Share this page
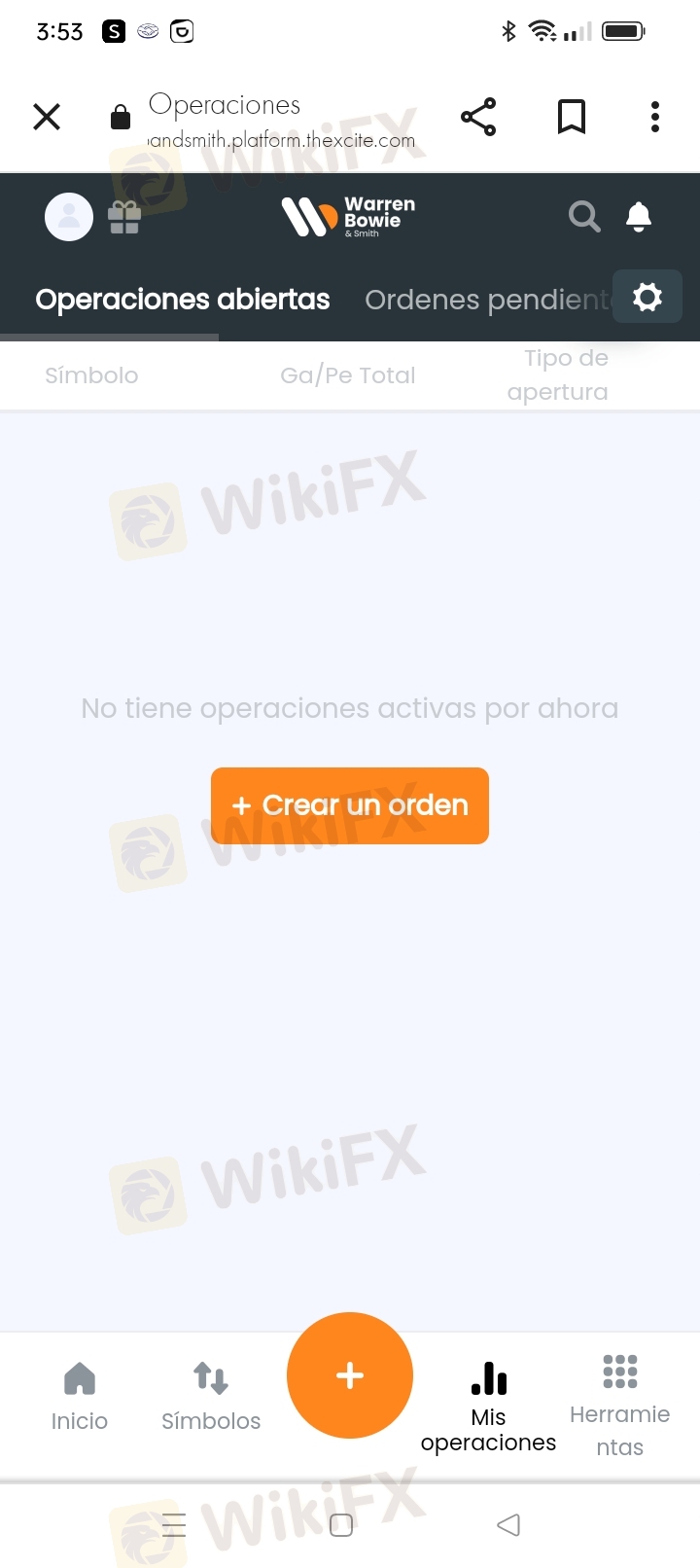This screenshot has width=700, height=1568. pyautogui.click(x=478, y=117)
